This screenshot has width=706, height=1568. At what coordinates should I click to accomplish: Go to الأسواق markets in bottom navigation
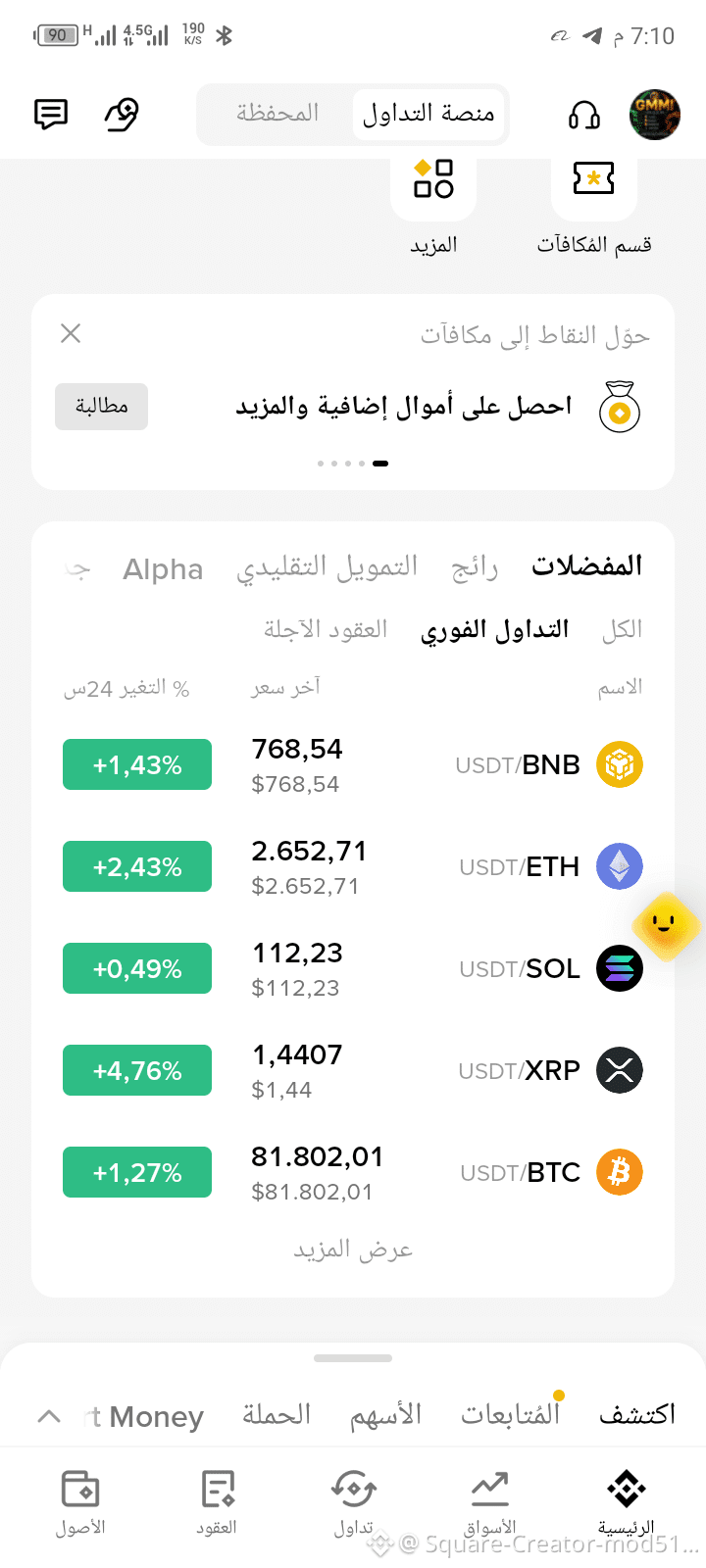pyautogui.click(x=489, y=1503)
